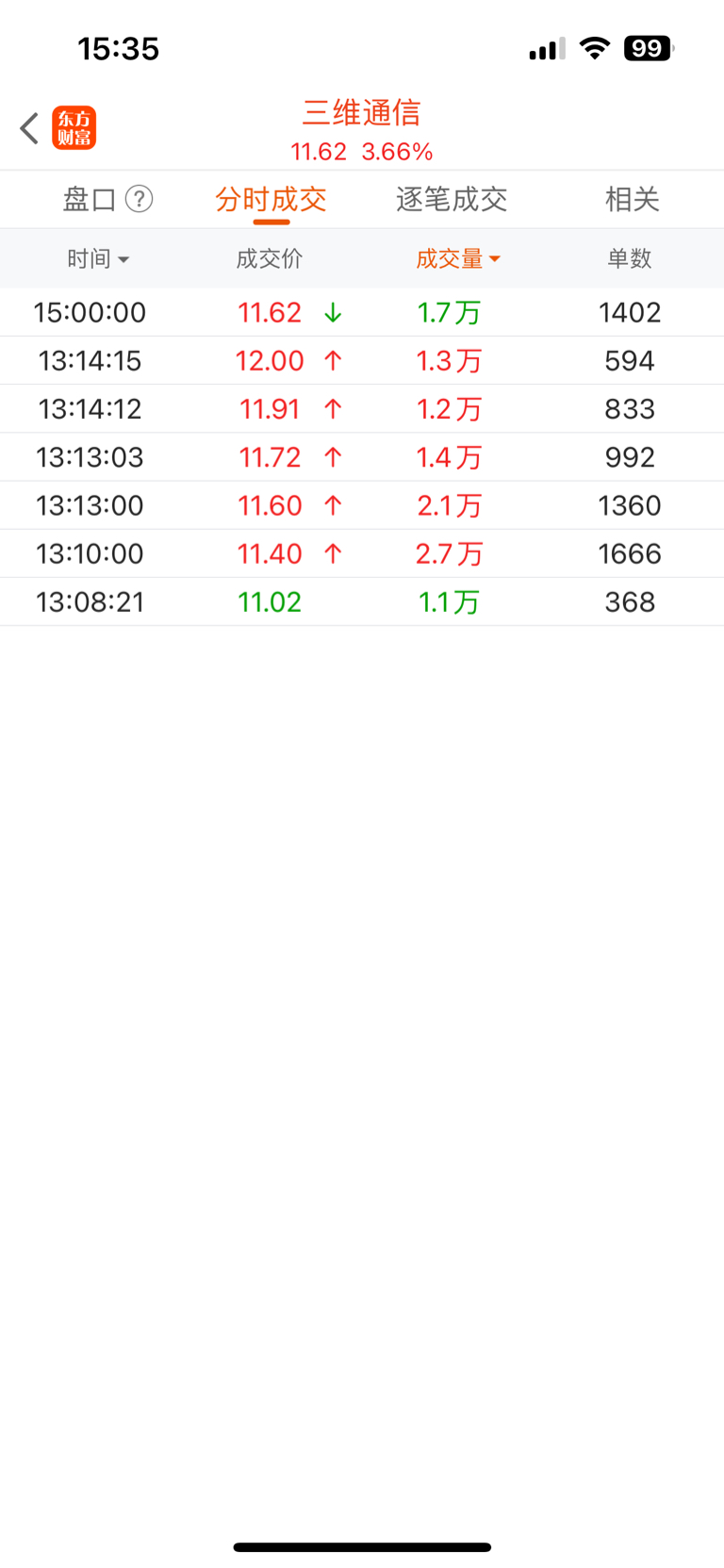
Task: Switch to the 盘口 tab
Action: [x=90, y=200]
